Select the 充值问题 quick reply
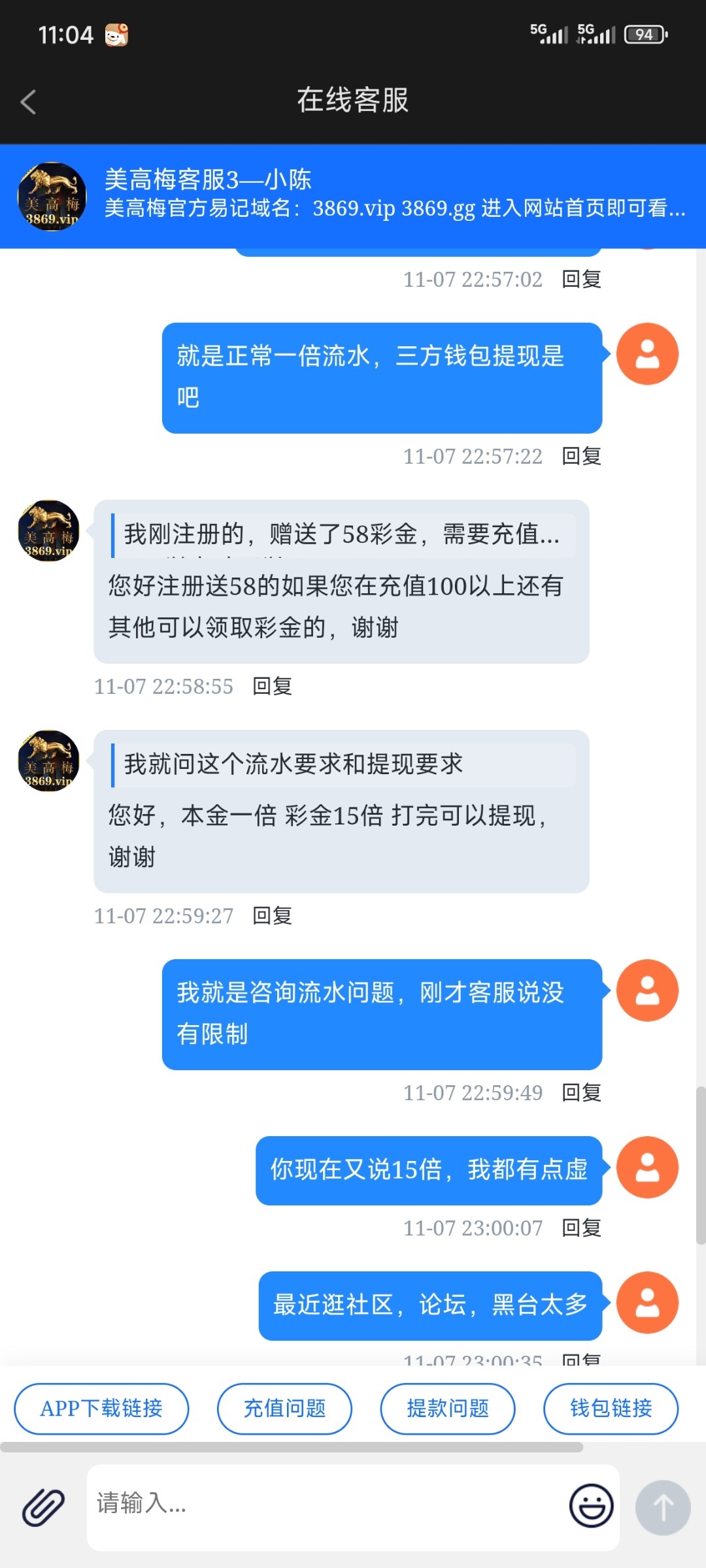Screen dimensions: 706x1568 tap(284, 1408)
